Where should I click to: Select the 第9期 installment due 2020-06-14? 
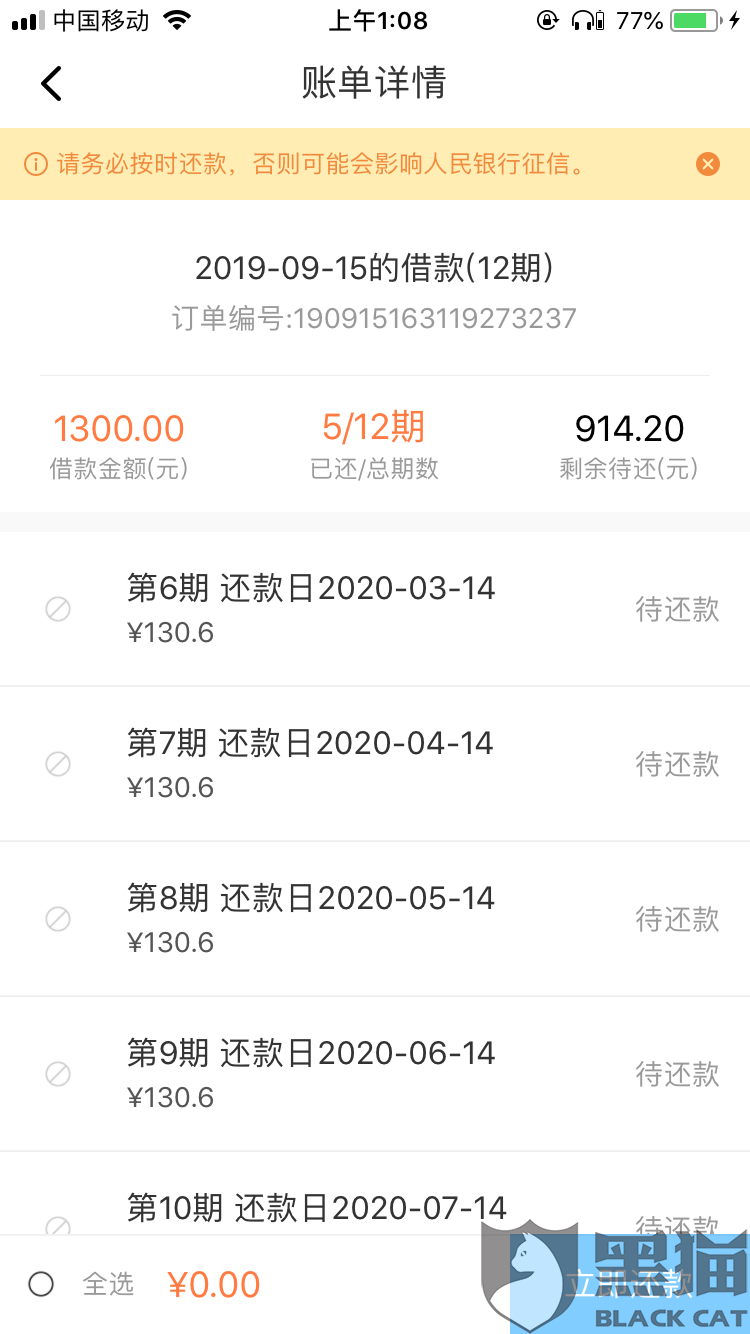(x=58, y=1074)
